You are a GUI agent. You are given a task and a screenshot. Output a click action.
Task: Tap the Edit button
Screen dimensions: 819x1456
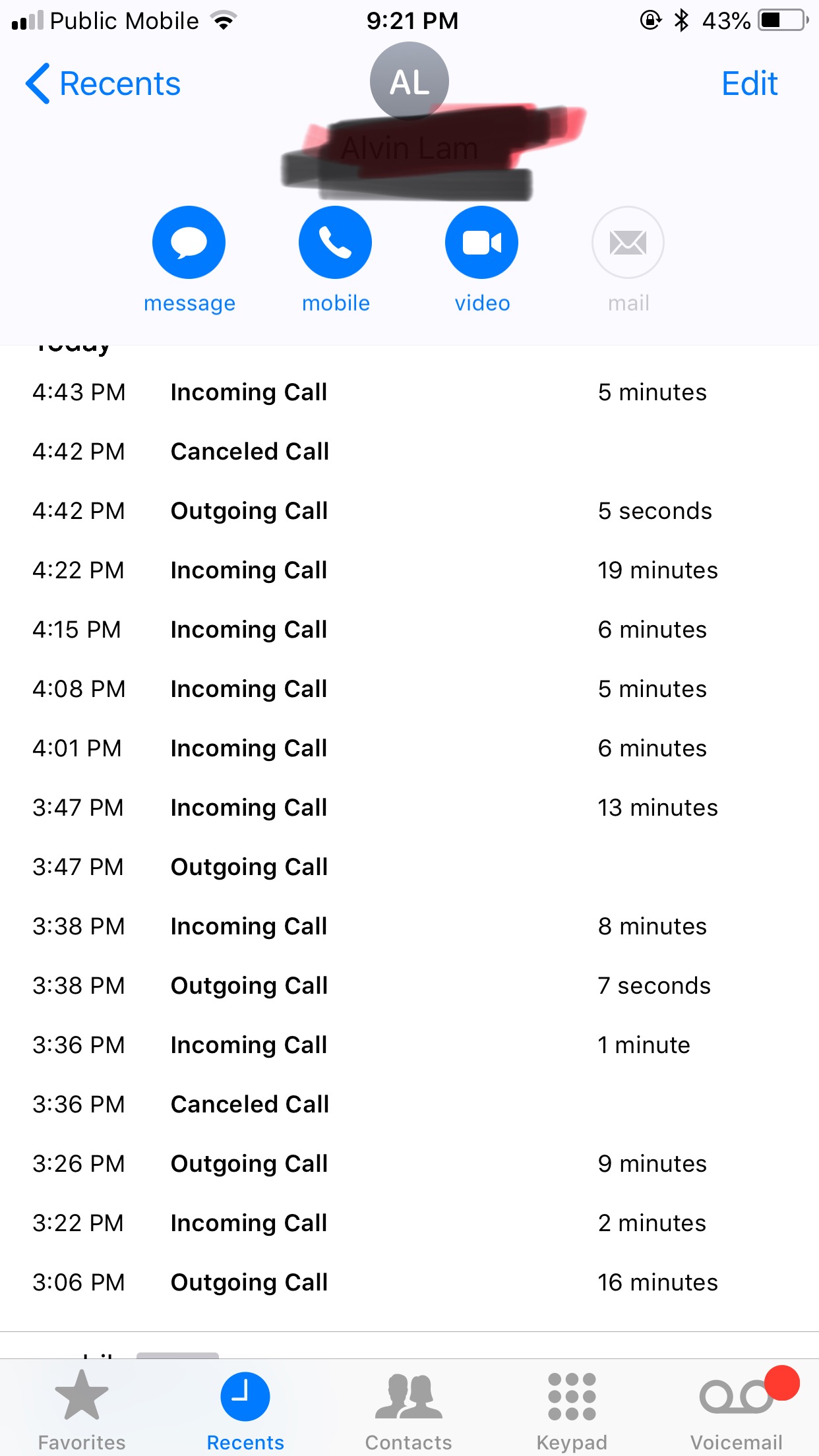[x=750, y=84]
